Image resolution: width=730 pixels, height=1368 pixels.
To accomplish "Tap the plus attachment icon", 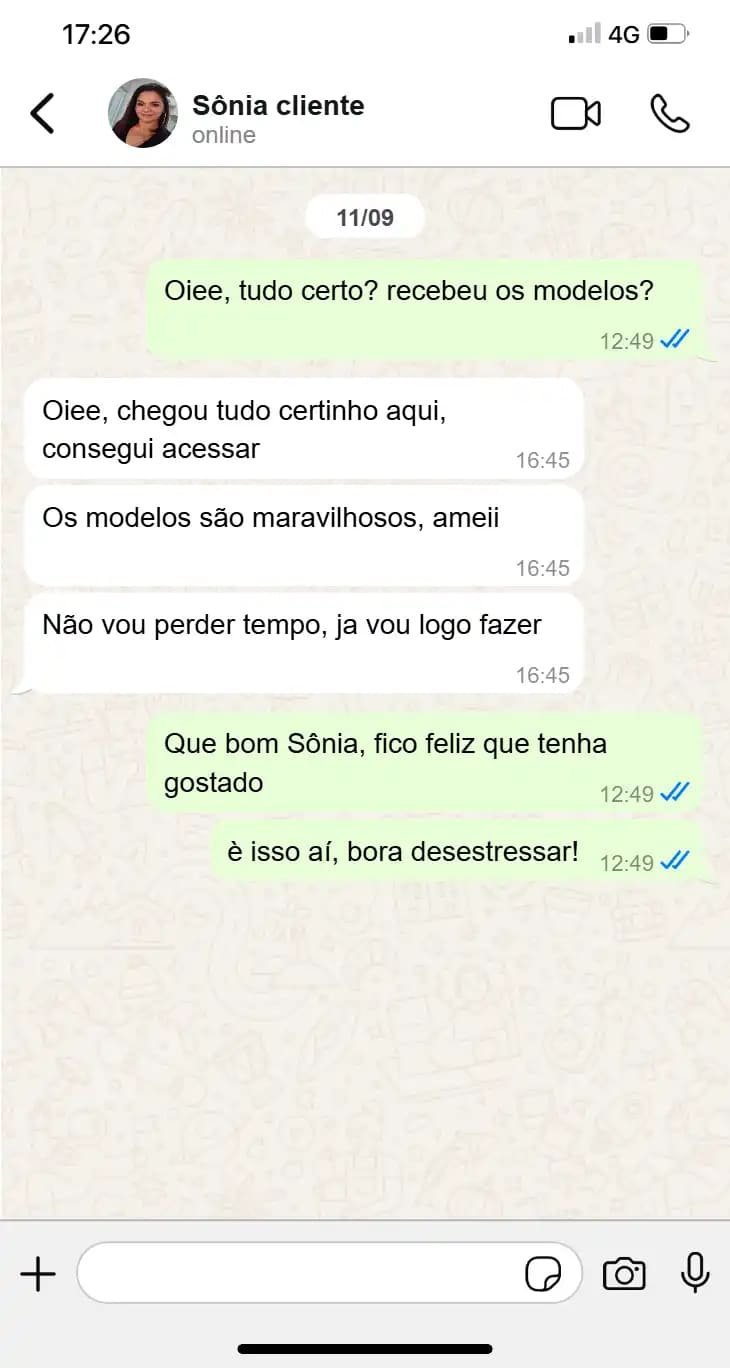I will pos(38,1274).
